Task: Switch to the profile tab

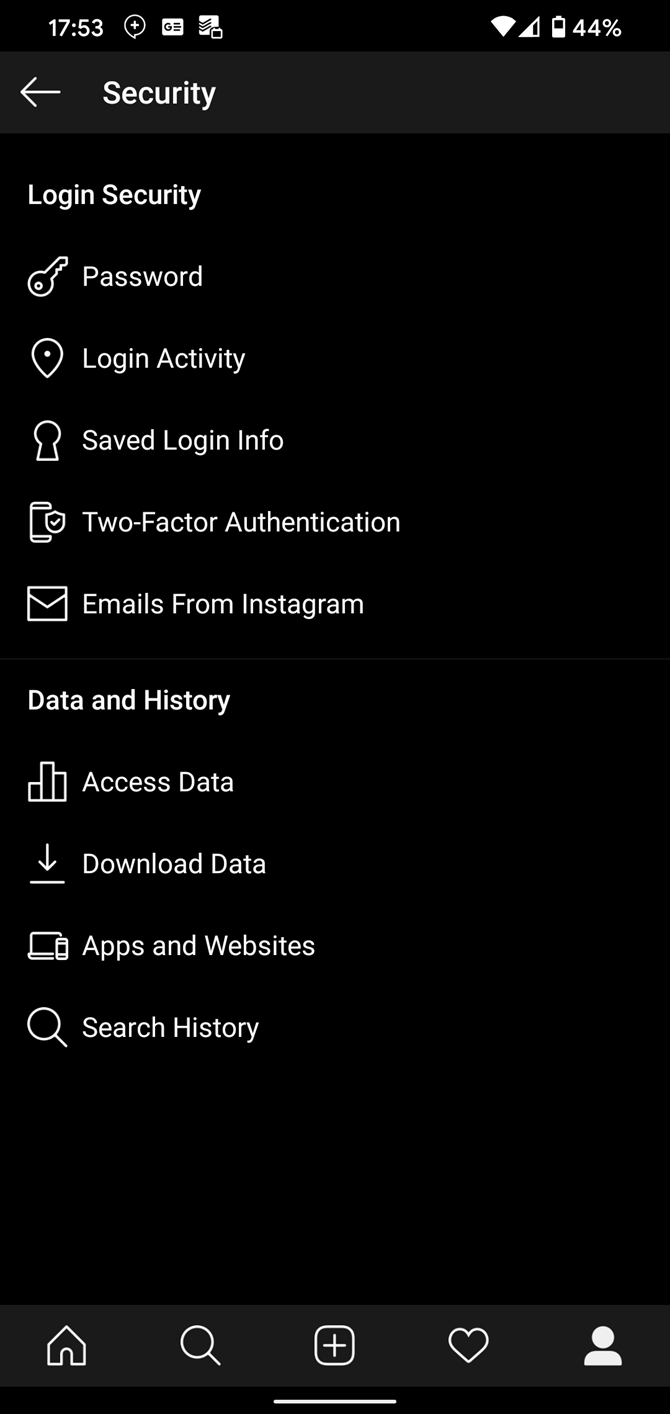Action: click(x=603, y=1345)
